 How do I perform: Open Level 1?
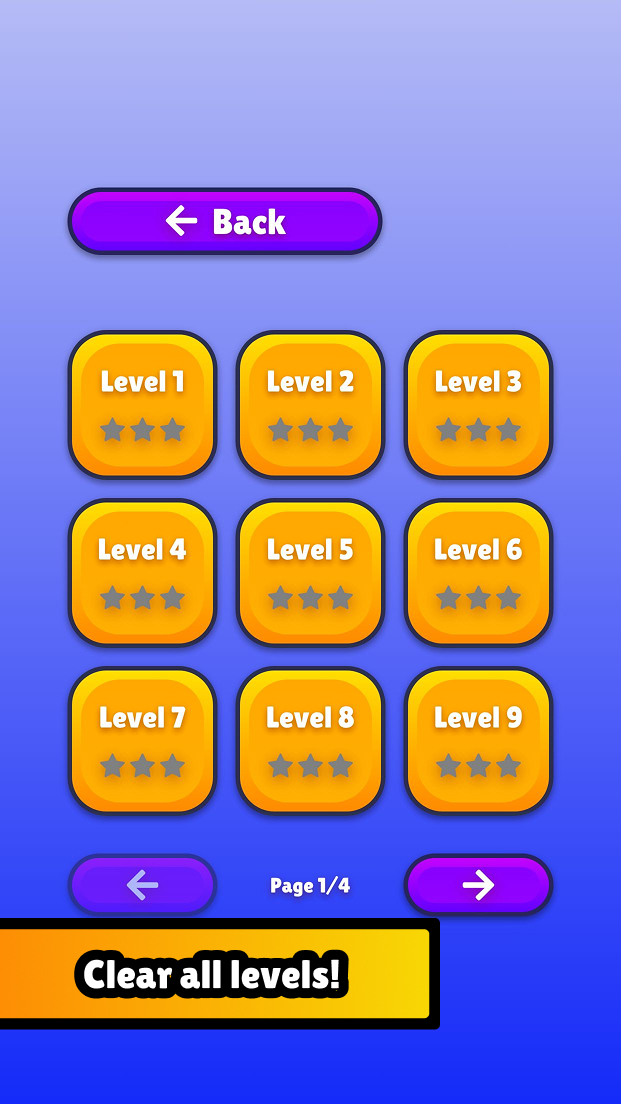(142, 404)
